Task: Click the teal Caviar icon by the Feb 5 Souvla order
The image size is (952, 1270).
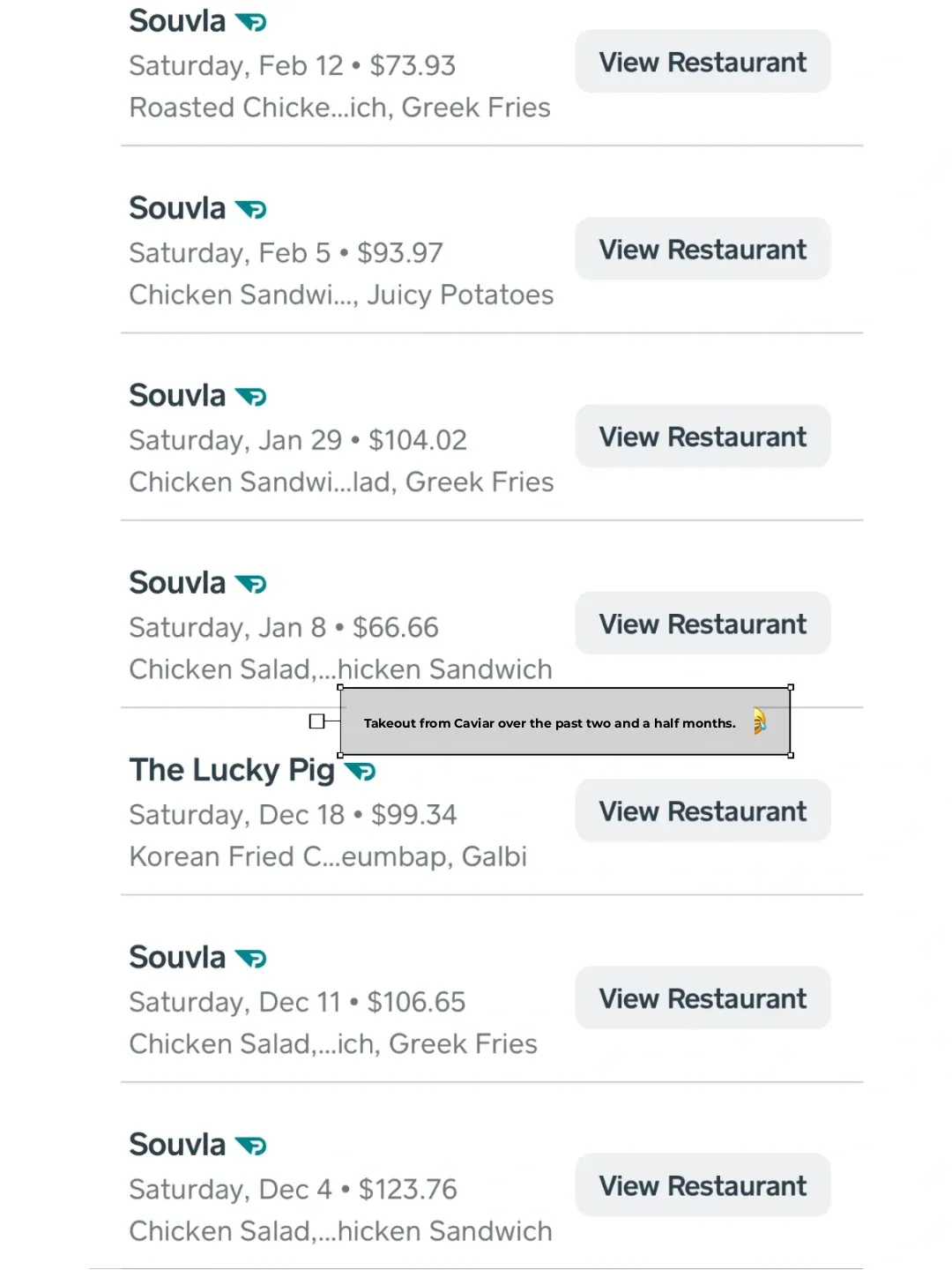Action: 253,207
